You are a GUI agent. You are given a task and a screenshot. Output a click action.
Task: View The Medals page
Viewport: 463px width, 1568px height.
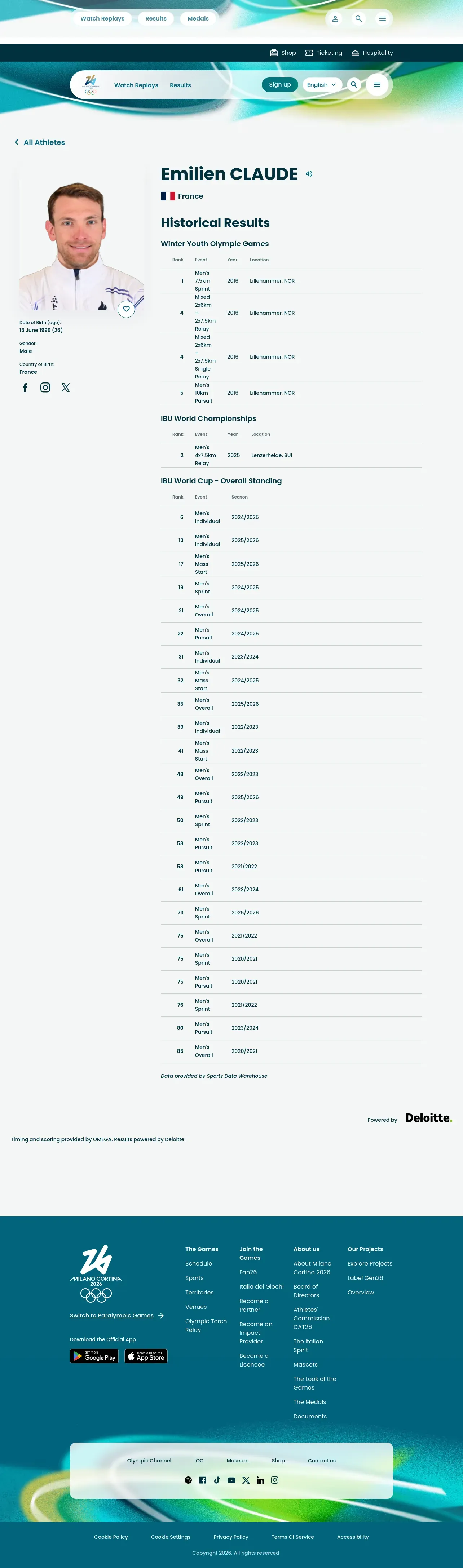coord(309,1402)
